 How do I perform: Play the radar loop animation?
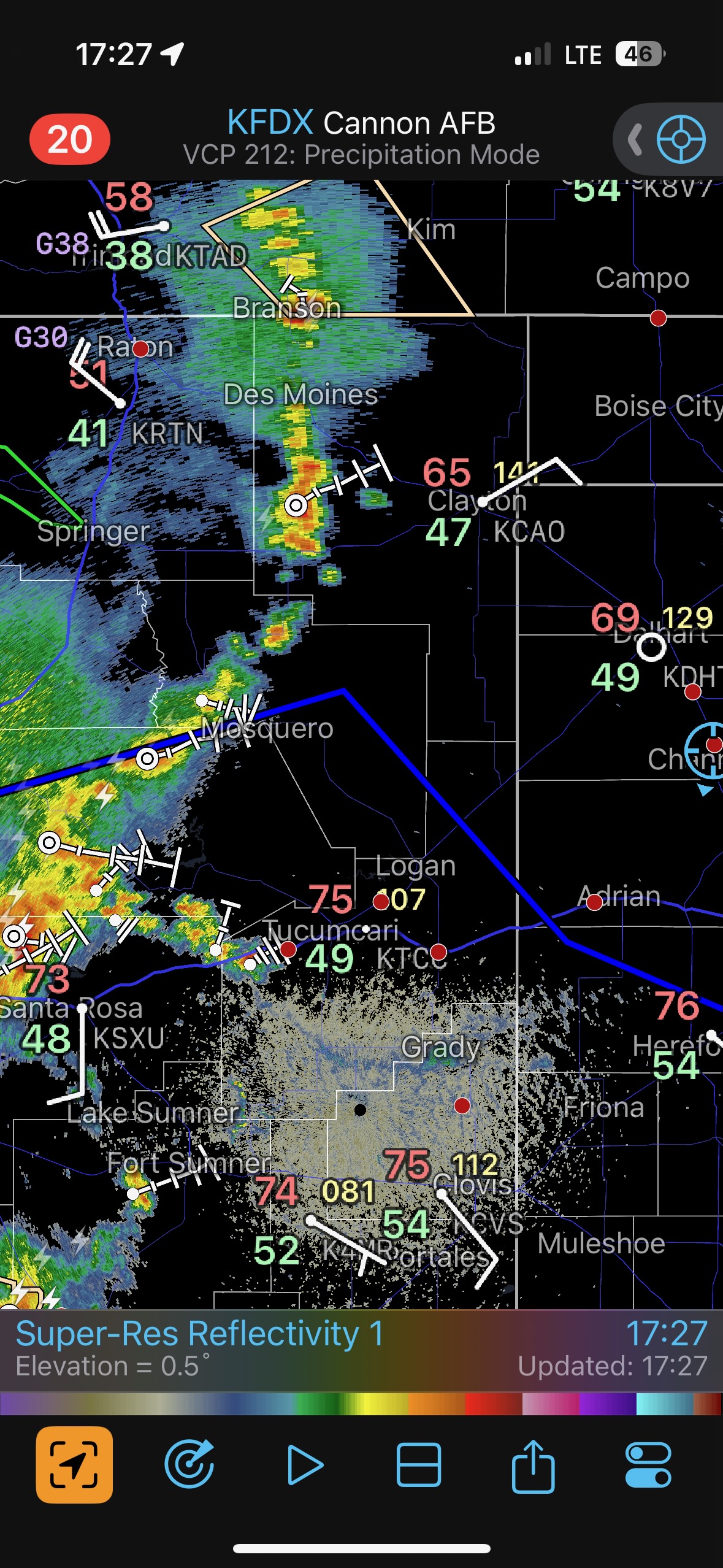pyautogui.click(x=304, y=1465)
